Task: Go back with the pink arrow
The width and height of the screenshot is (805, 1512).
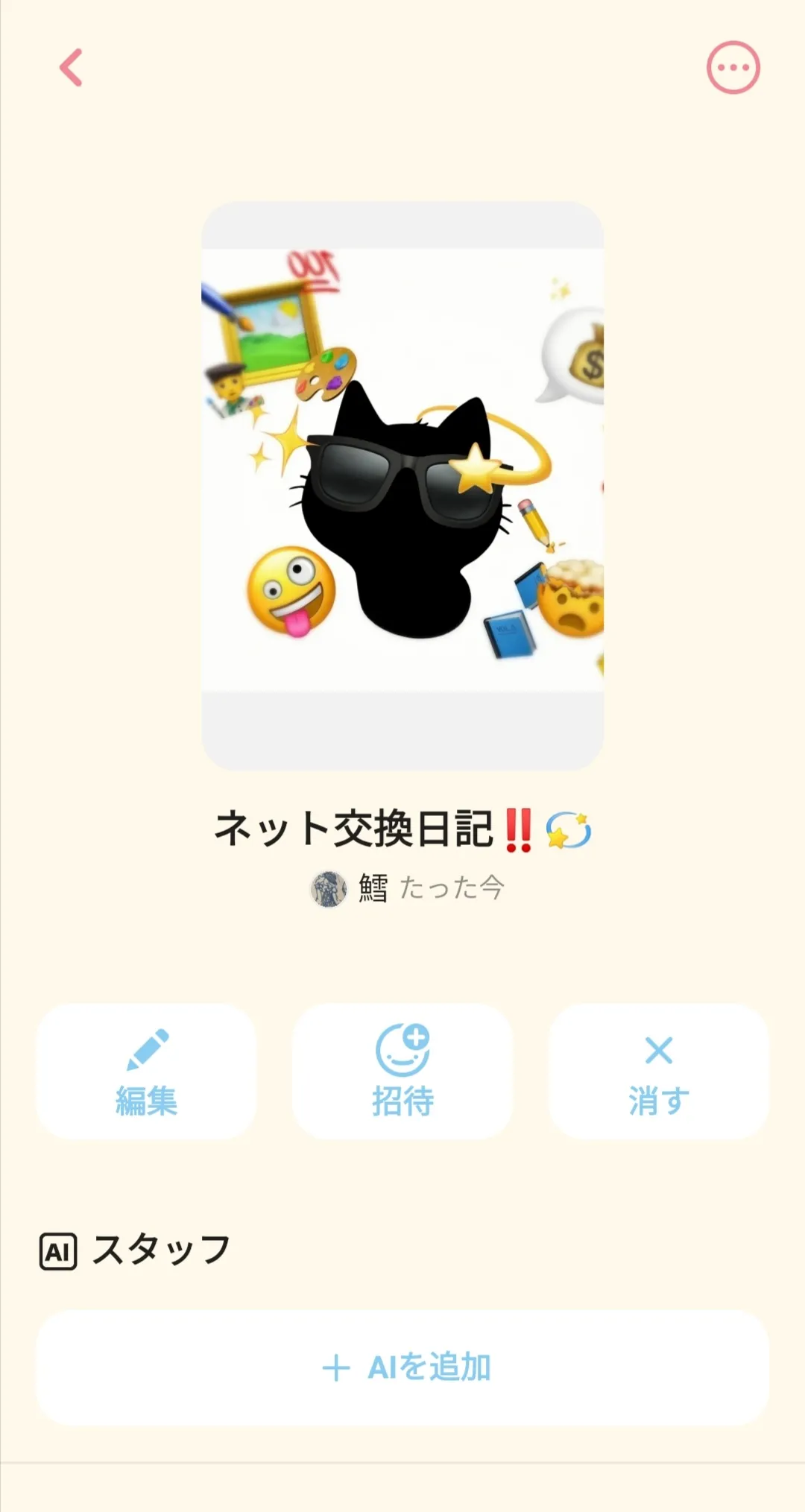Action: [71, 68]
